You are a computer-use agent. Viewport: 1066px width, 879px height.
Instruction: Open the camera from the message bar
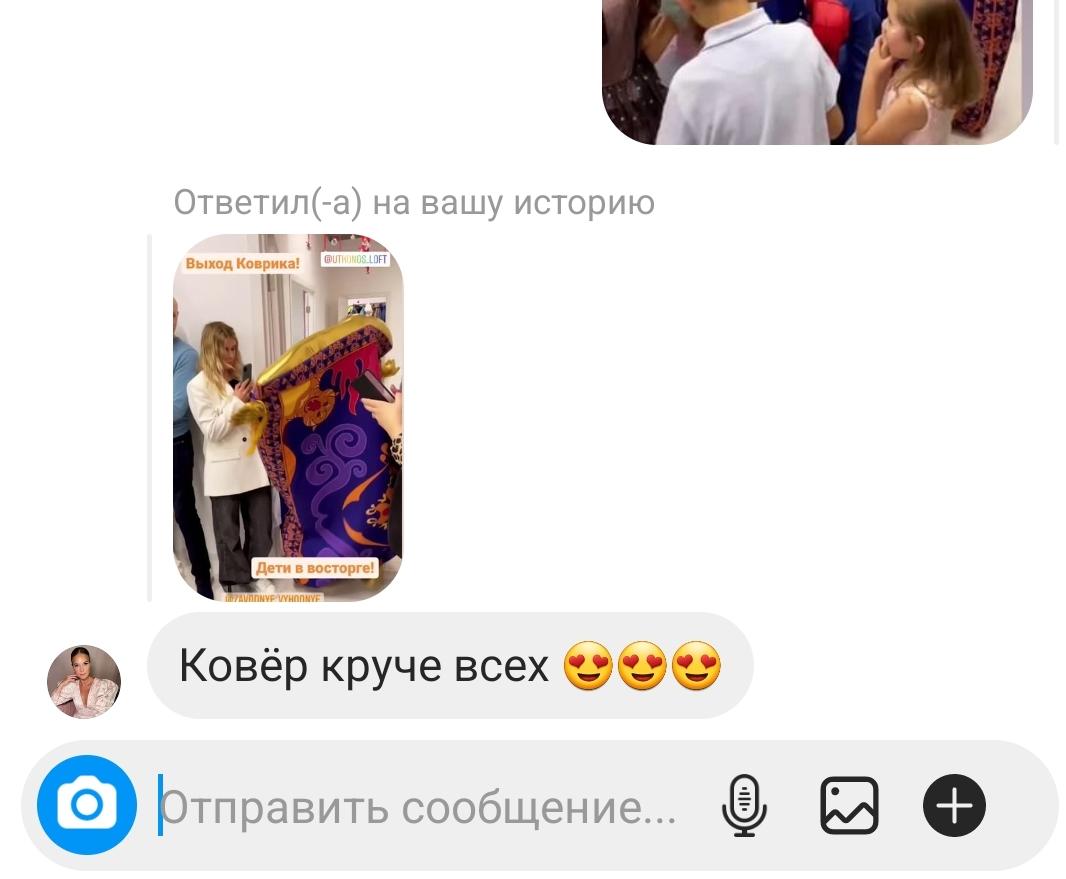pyautogui.click(x=87, y=805)
